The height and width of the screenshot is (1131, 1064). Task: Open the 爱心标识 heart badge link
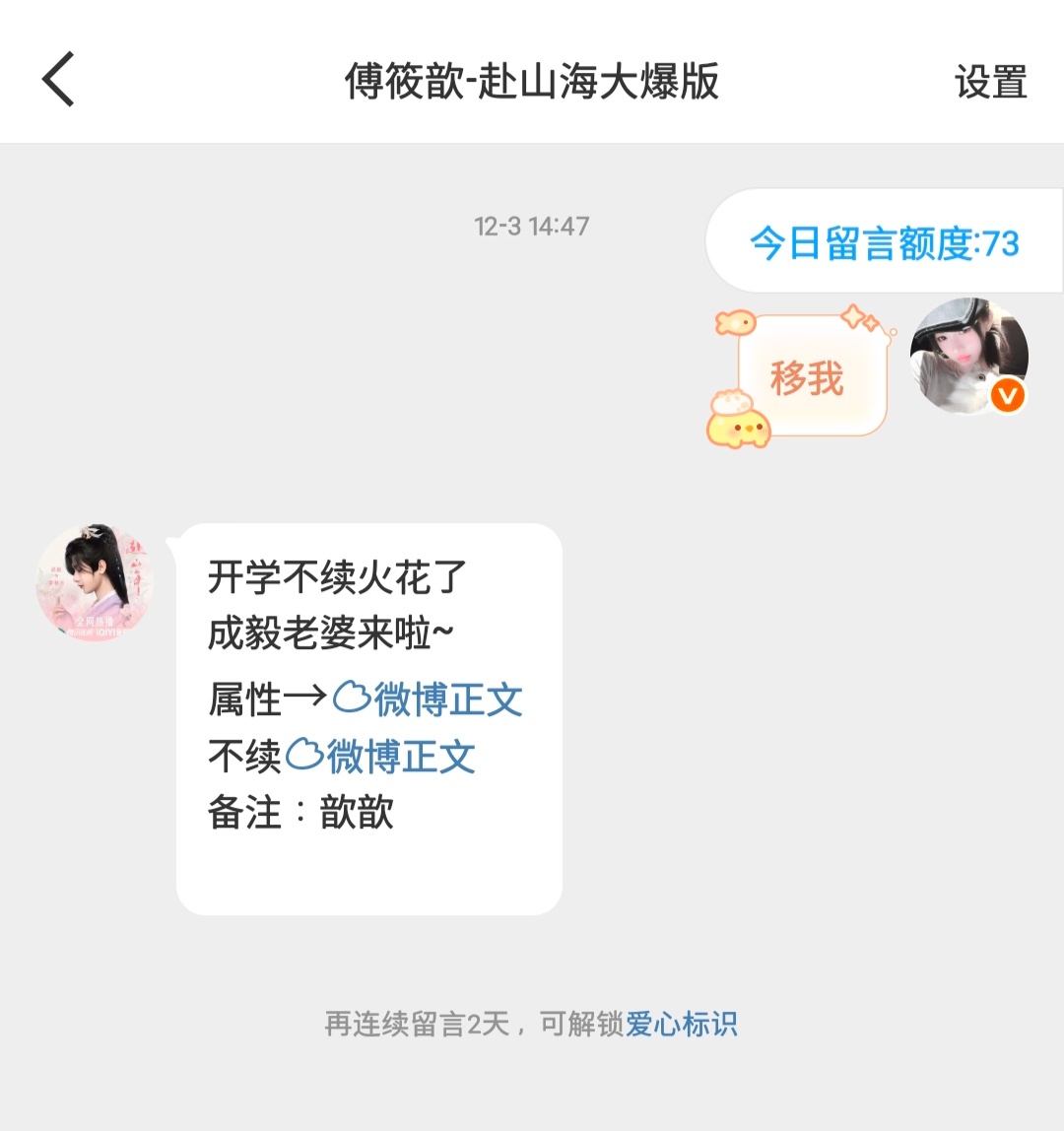[x=682, y=1025]
